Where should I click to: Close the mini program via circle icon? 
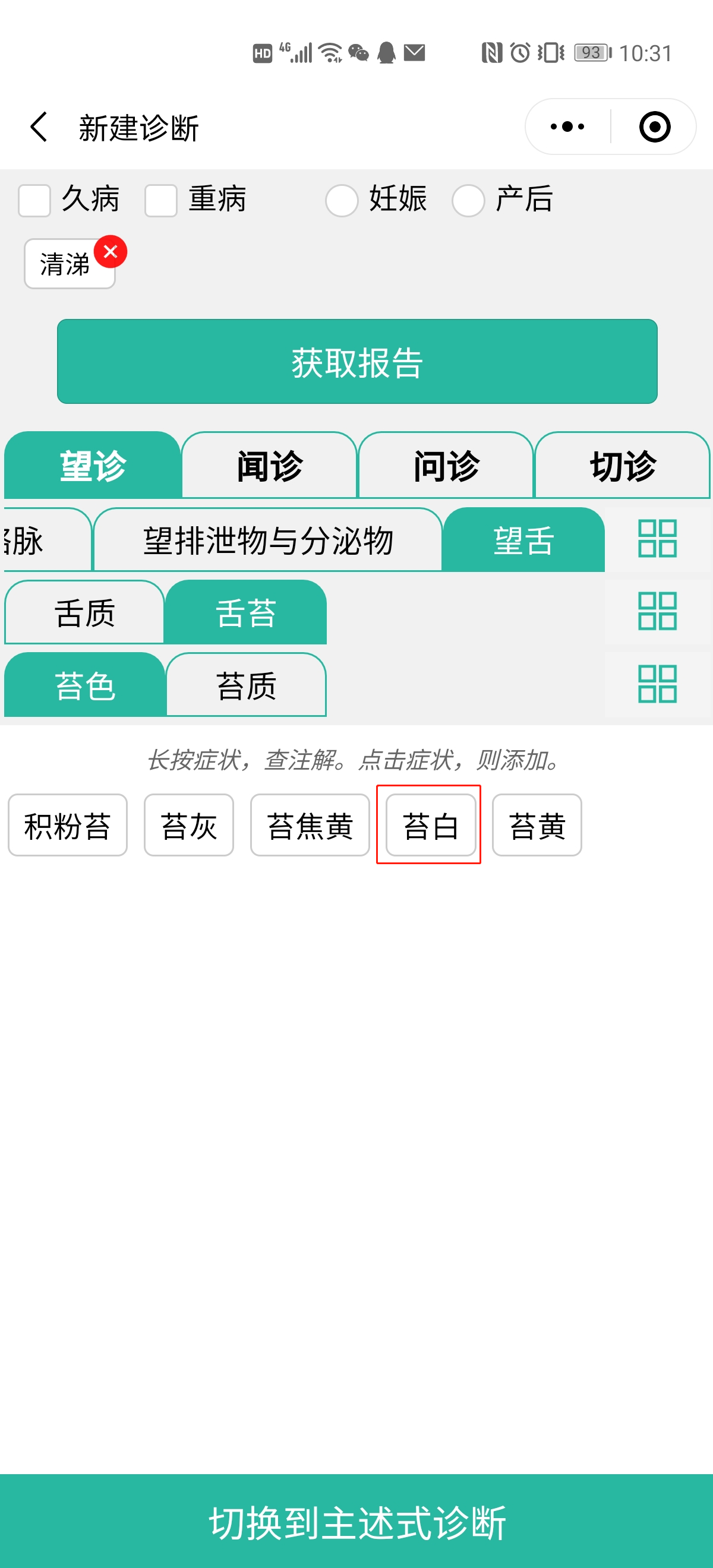pyautogui.click(x=655, y=127)
